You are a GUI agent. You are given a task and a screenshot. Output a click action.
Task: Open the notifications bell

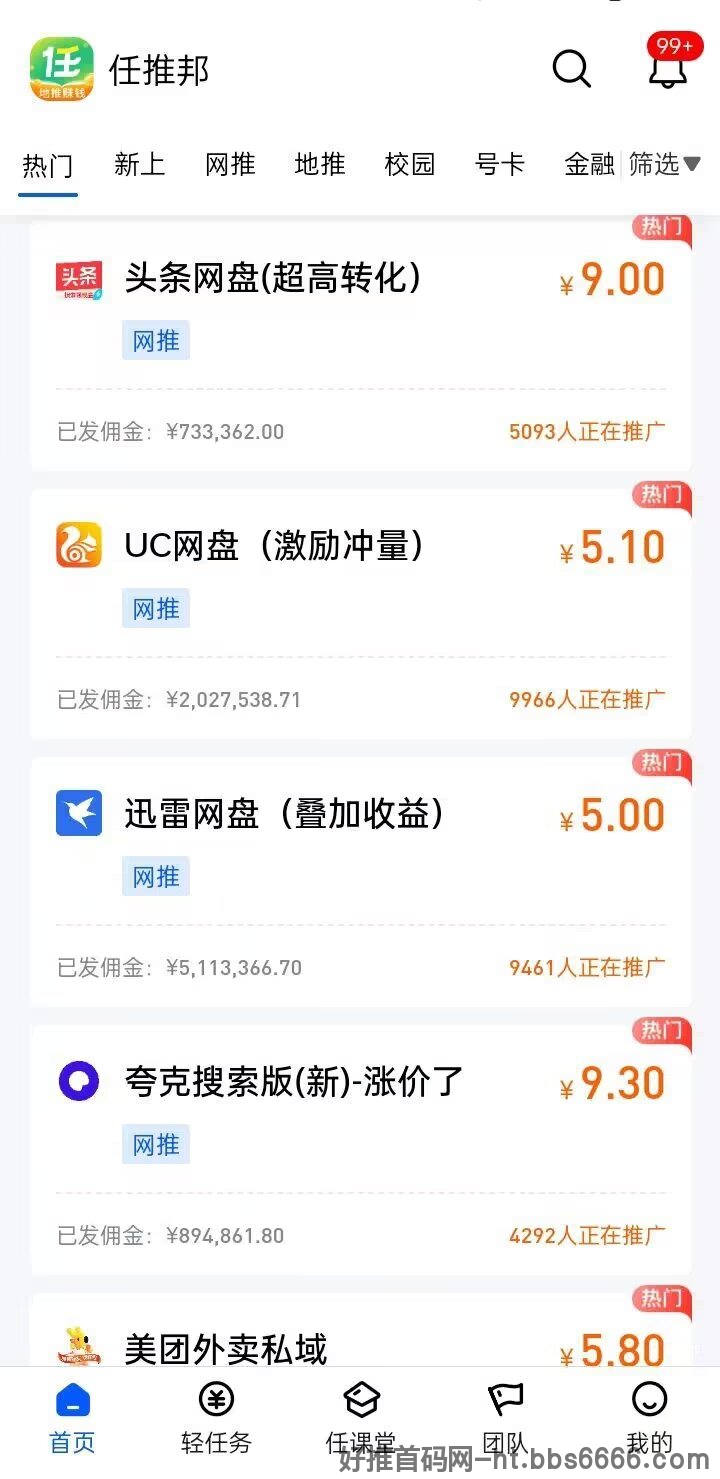(668, 67)
